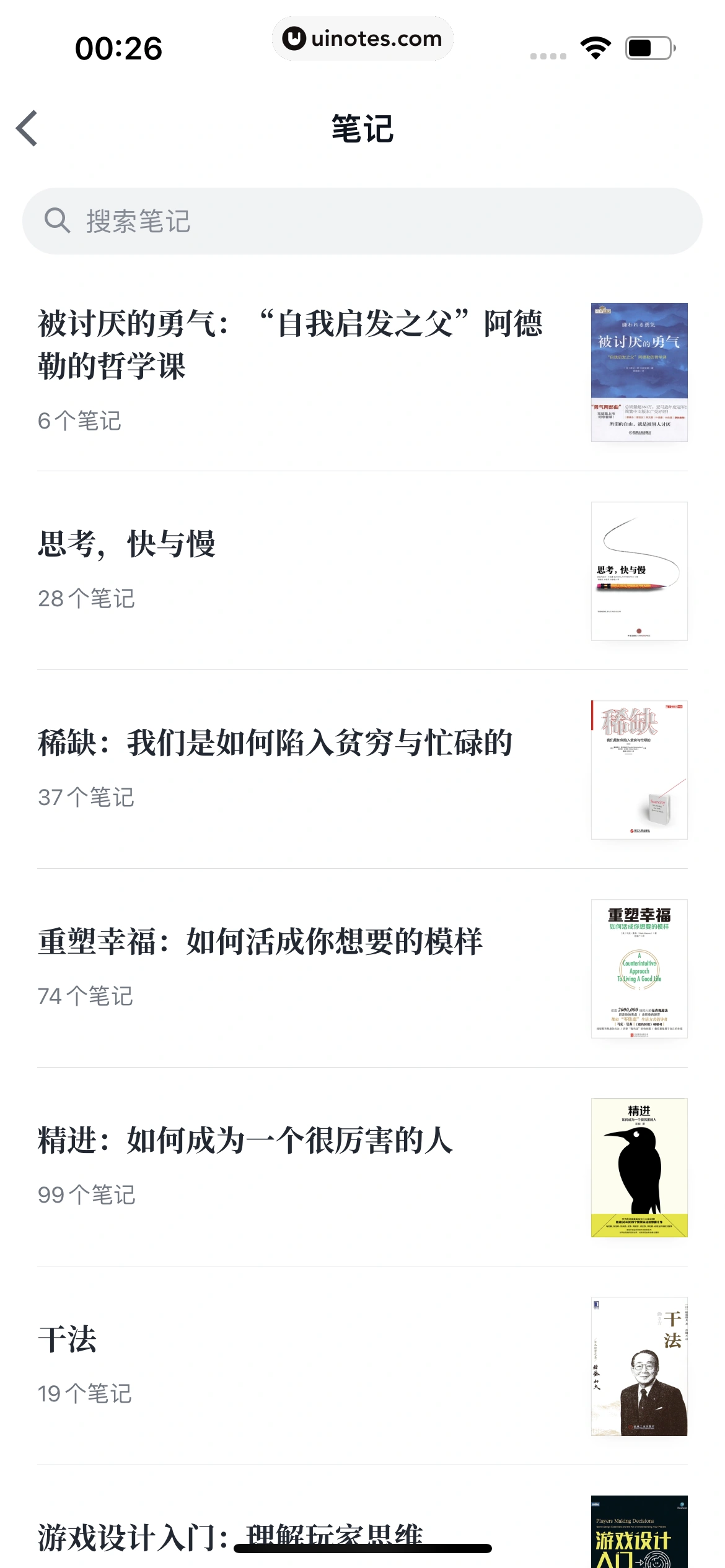Select the 思考，快与慢 note entry title
Screen dimensions: 725x1568
click(128, 547)
